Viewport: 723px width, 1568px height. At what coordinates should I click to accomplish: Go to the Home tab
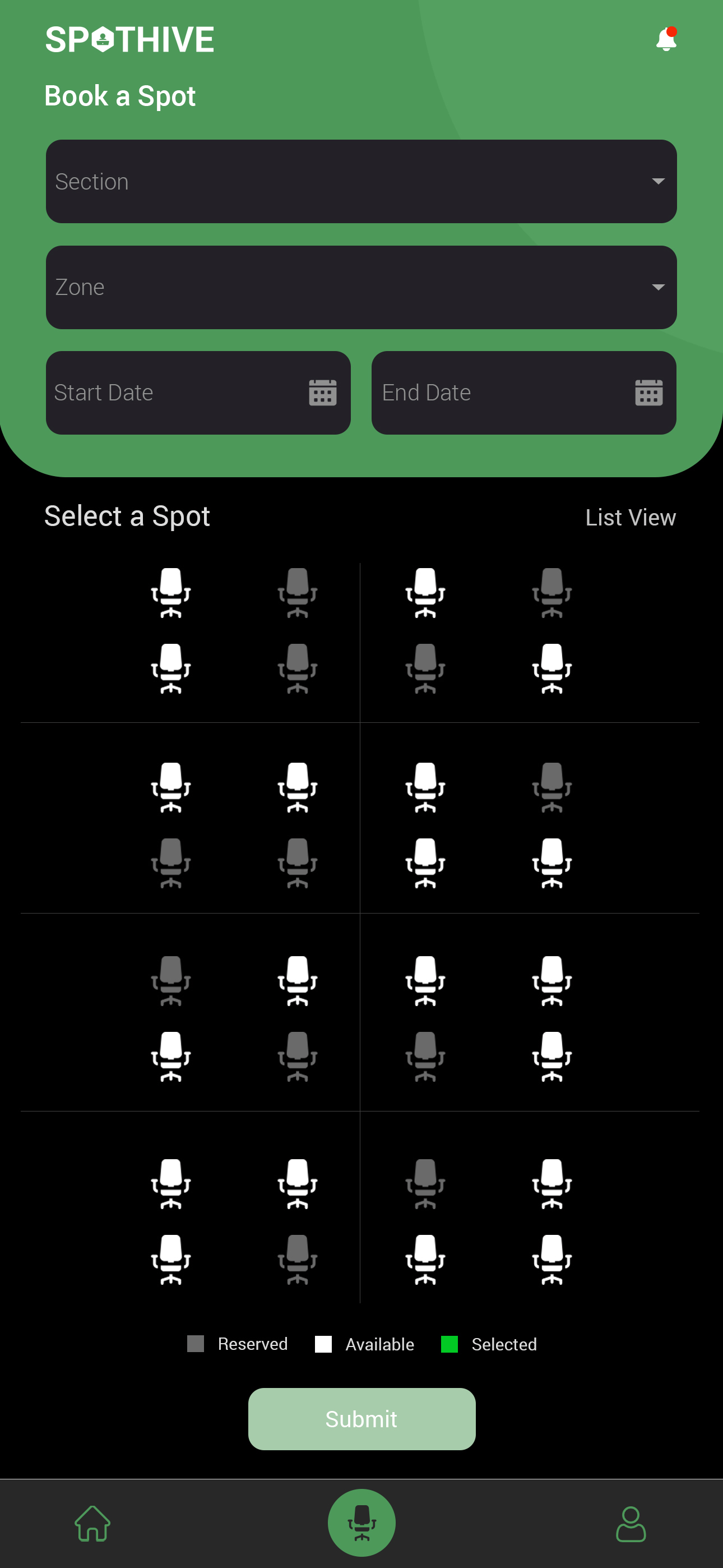[x=92, y=1523]
